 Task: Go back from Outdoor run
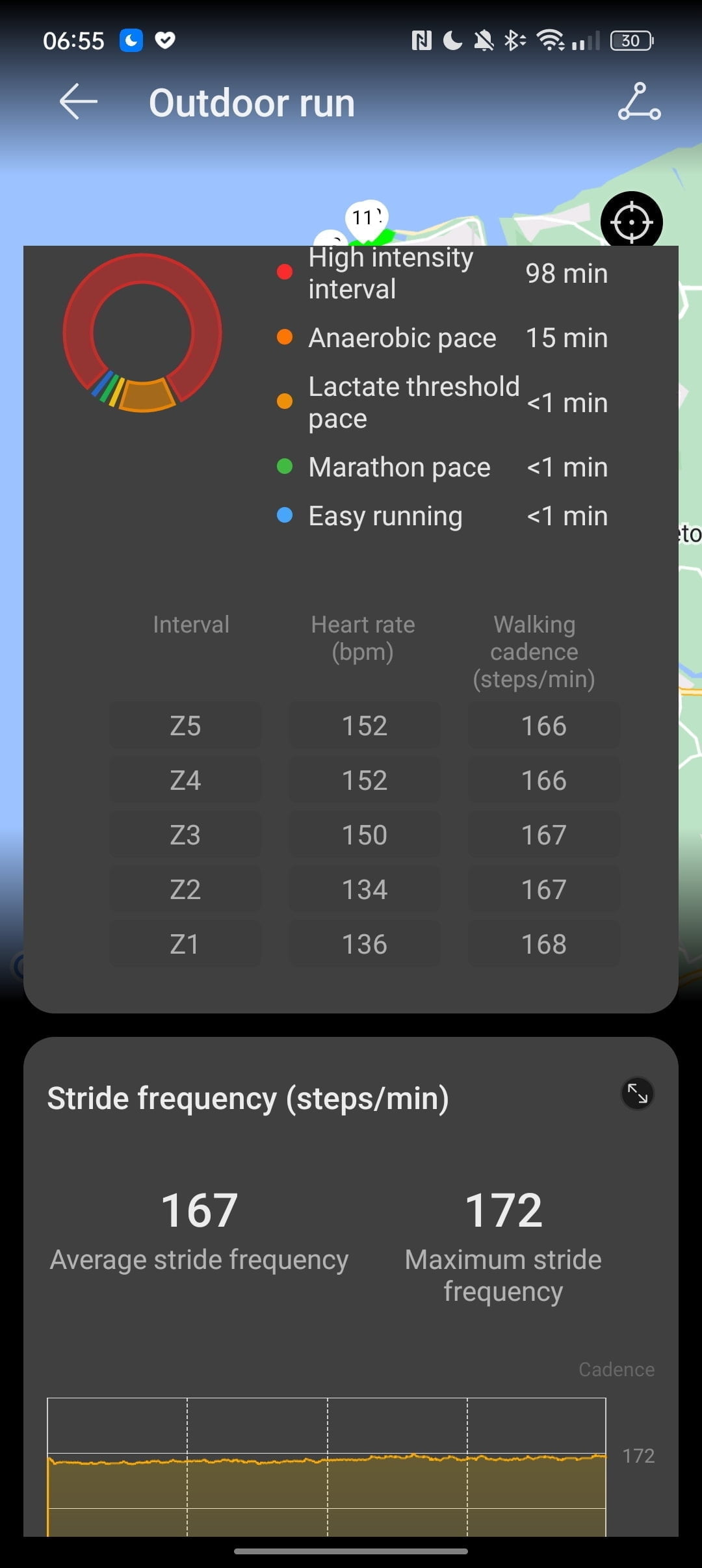click(x=78, y=102)
